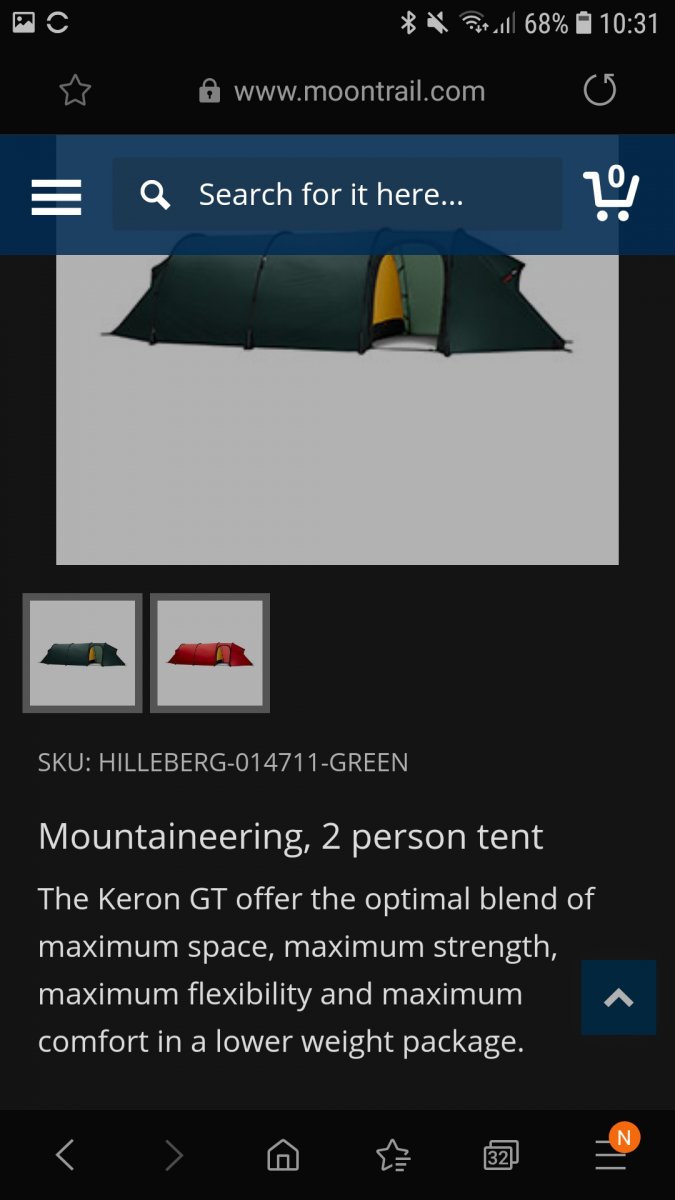Select the green tent thumbnail
This screenshot has width=675, height=1200.
click(x=83, y=654)
